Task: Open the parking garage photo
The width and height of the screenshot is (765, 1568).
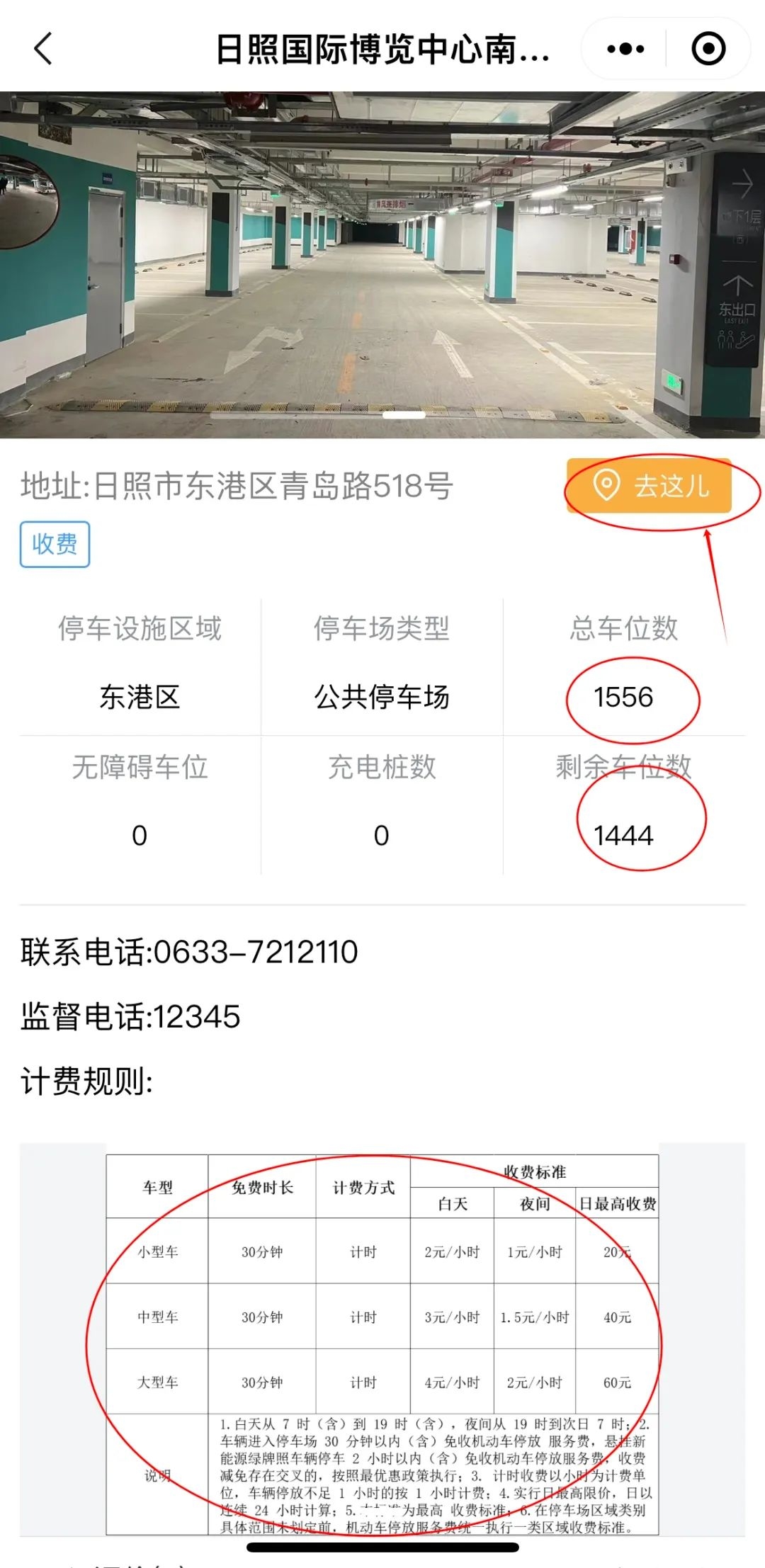Action: click(382, 264)
